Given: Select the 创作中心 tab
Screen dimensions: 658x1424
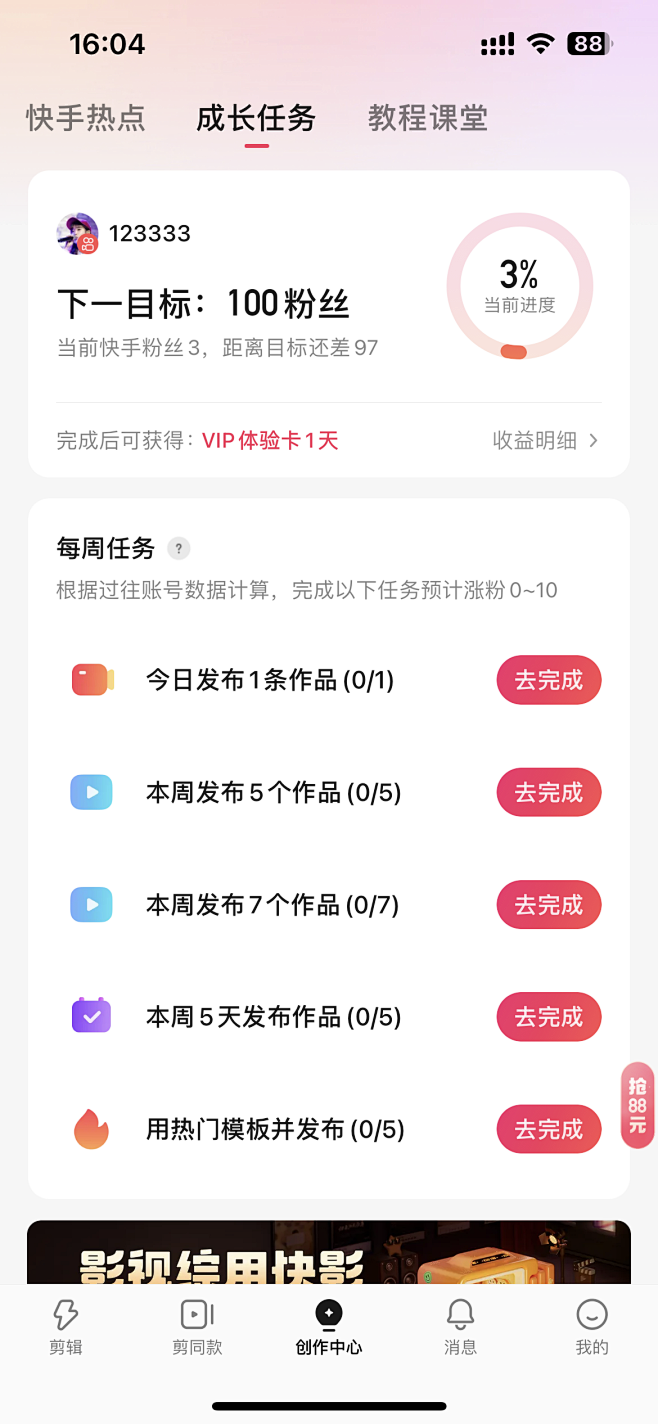Looking at the screenshot, I should point(329,1327).
